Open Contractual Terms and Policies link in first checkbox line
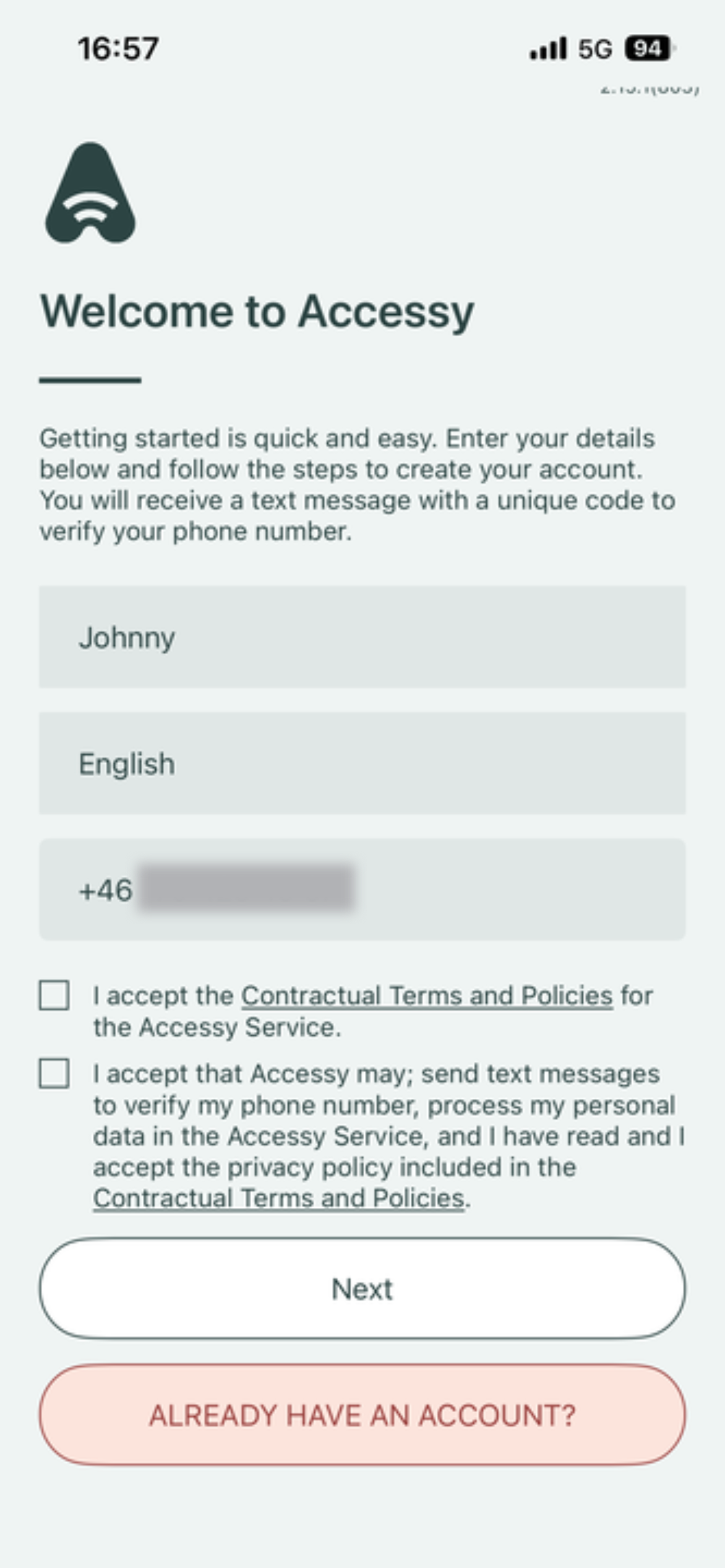Image resolution: width=725 pixels, height=1568 pixels. tap(427, 996)
